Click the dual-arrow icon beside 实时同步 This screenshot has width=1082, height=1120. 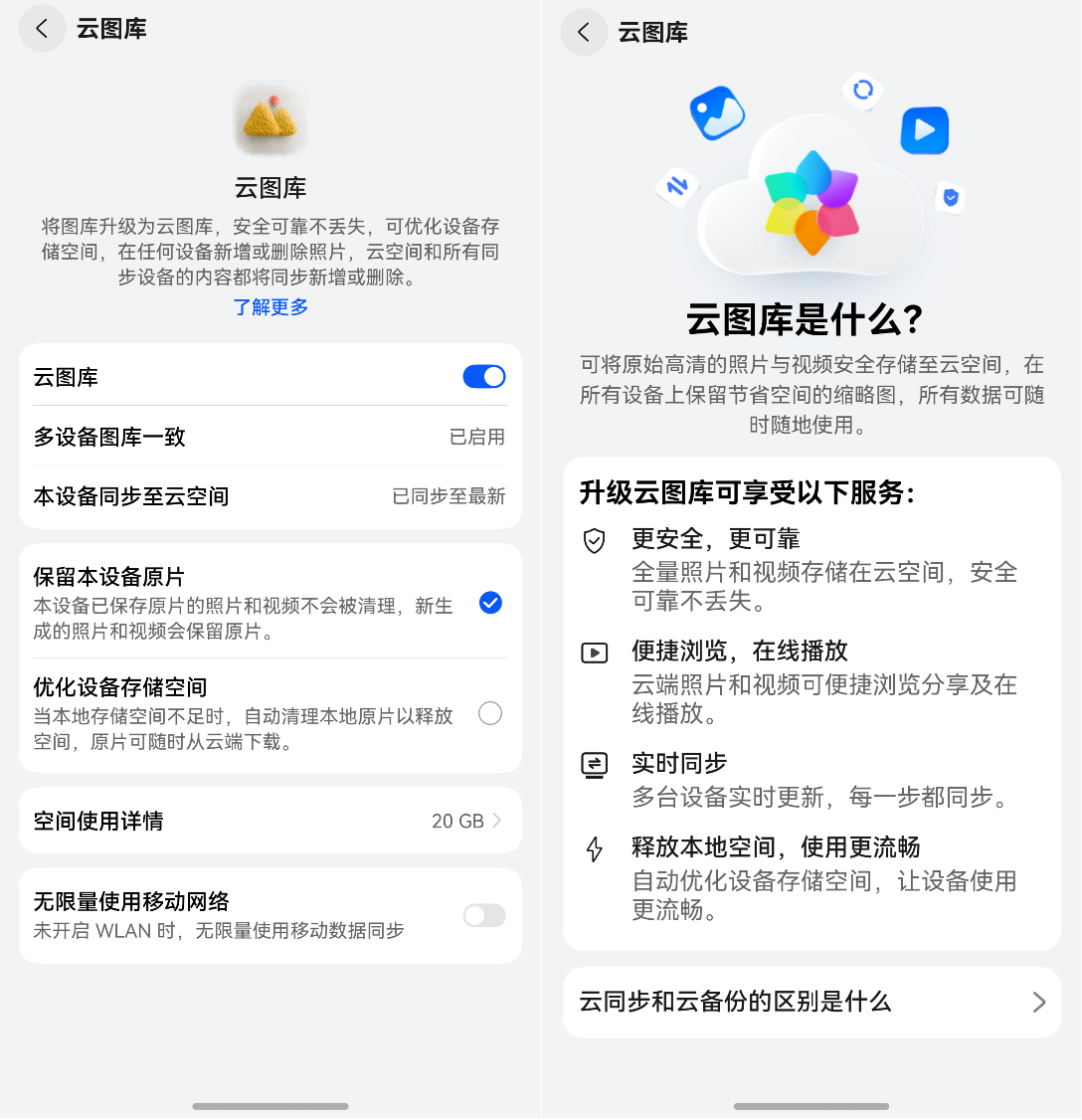point(594,766)
